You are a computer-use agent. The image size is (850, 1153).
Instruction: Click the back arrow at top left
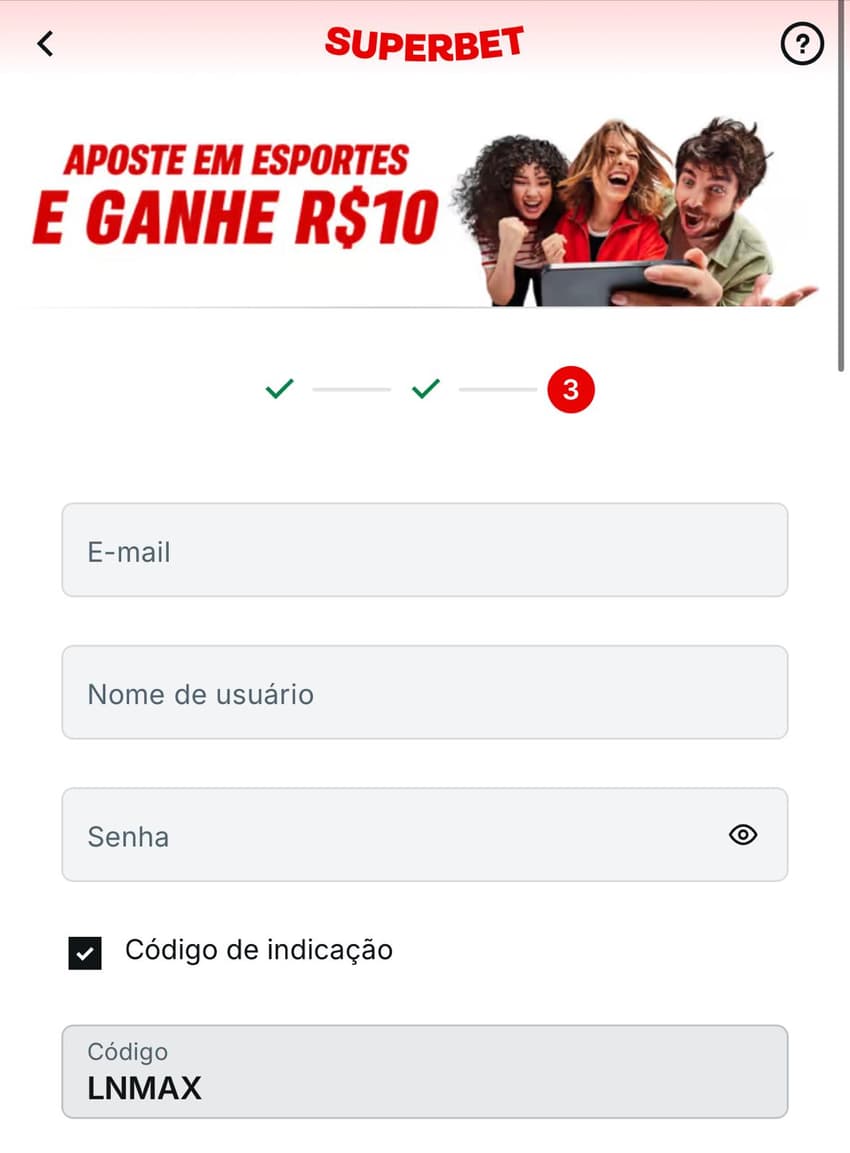[44, 44]
